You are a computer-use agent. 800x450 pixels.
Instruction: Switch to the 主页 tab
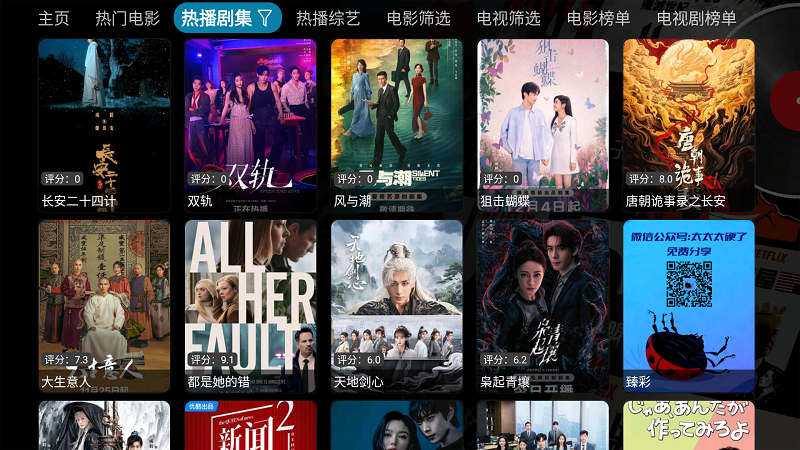coord(54,18)
